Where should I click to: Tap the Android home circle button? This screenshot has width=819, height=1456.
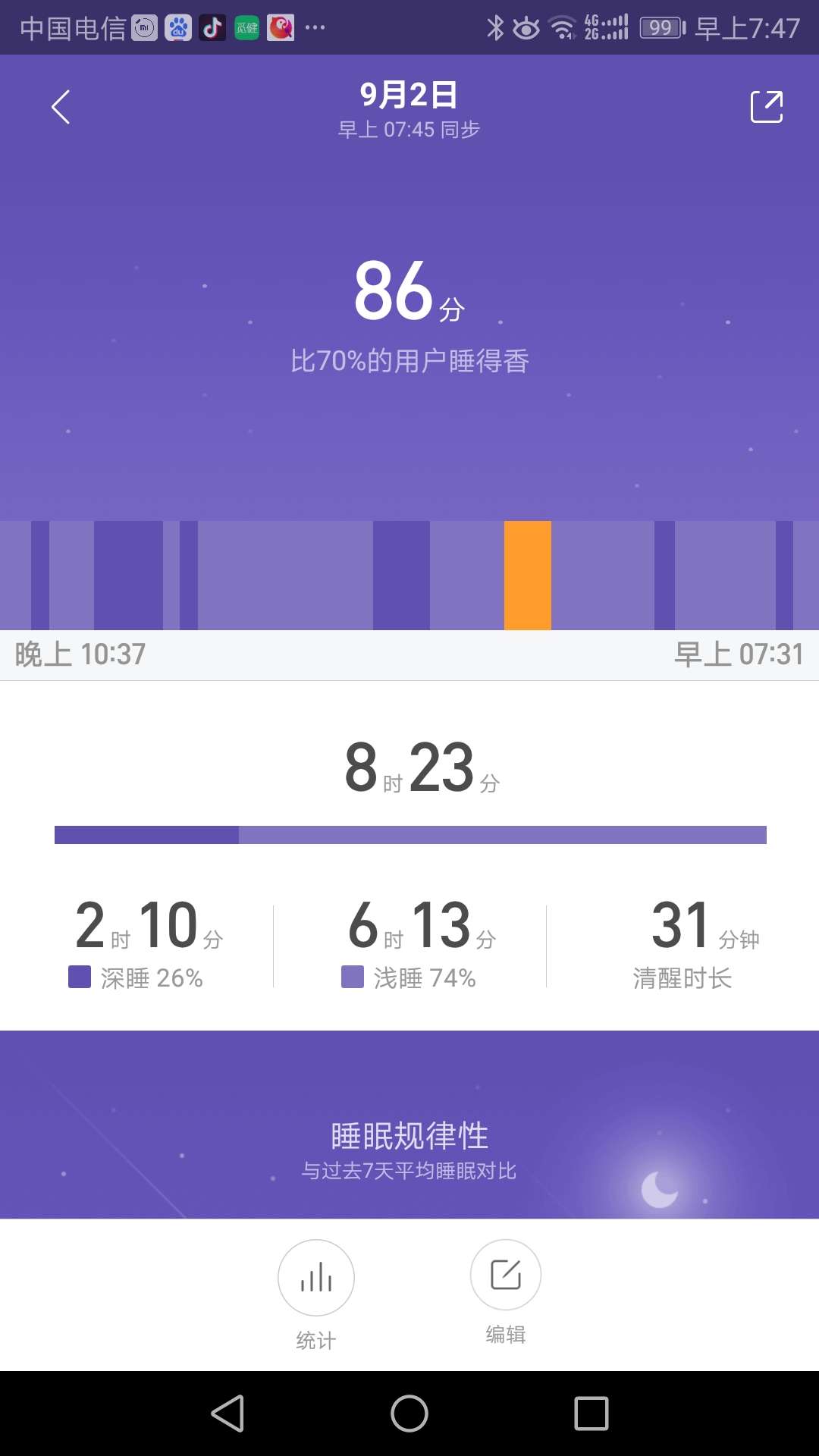coord(409,1413)
